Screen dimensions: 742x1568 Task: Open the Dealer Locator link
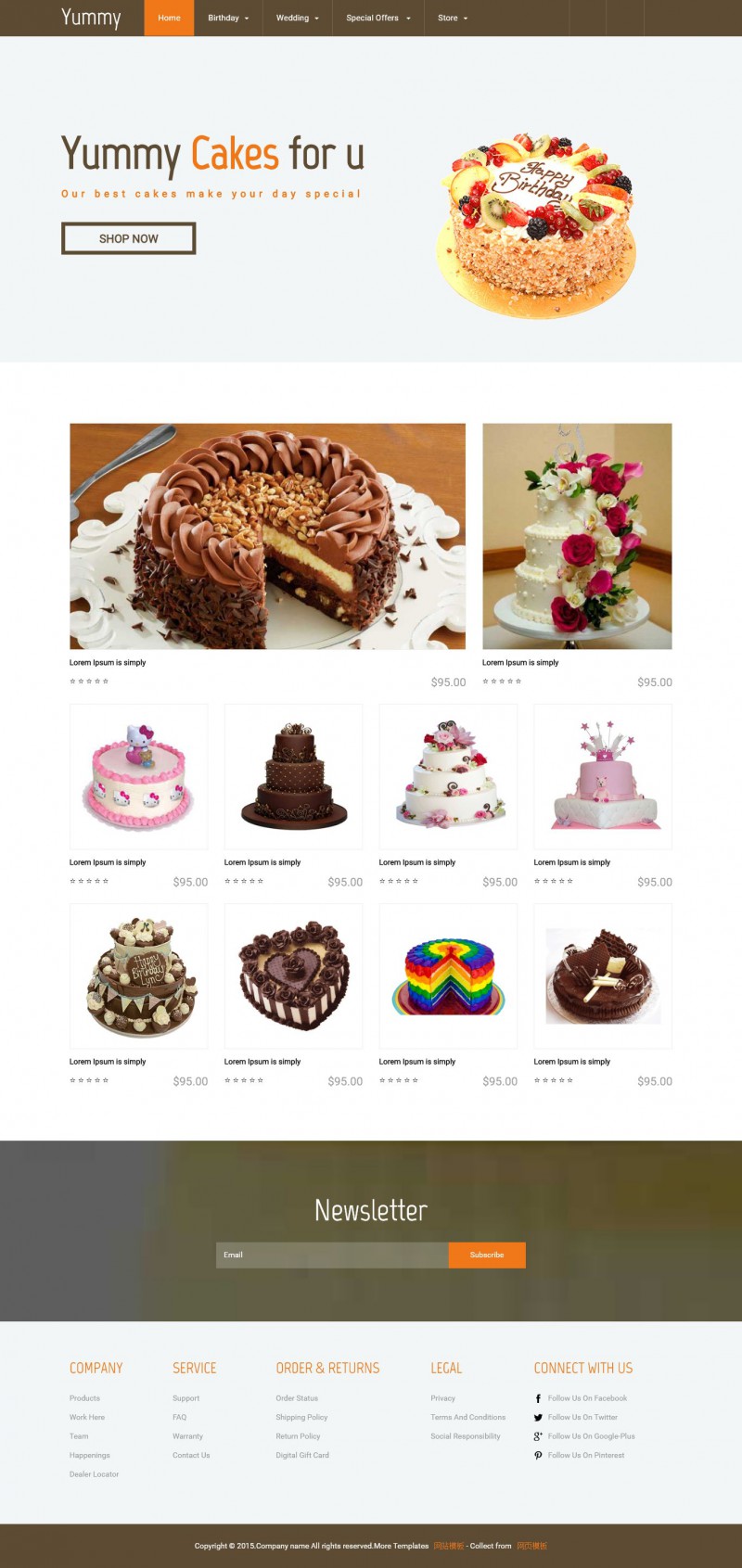(94, 1474)
